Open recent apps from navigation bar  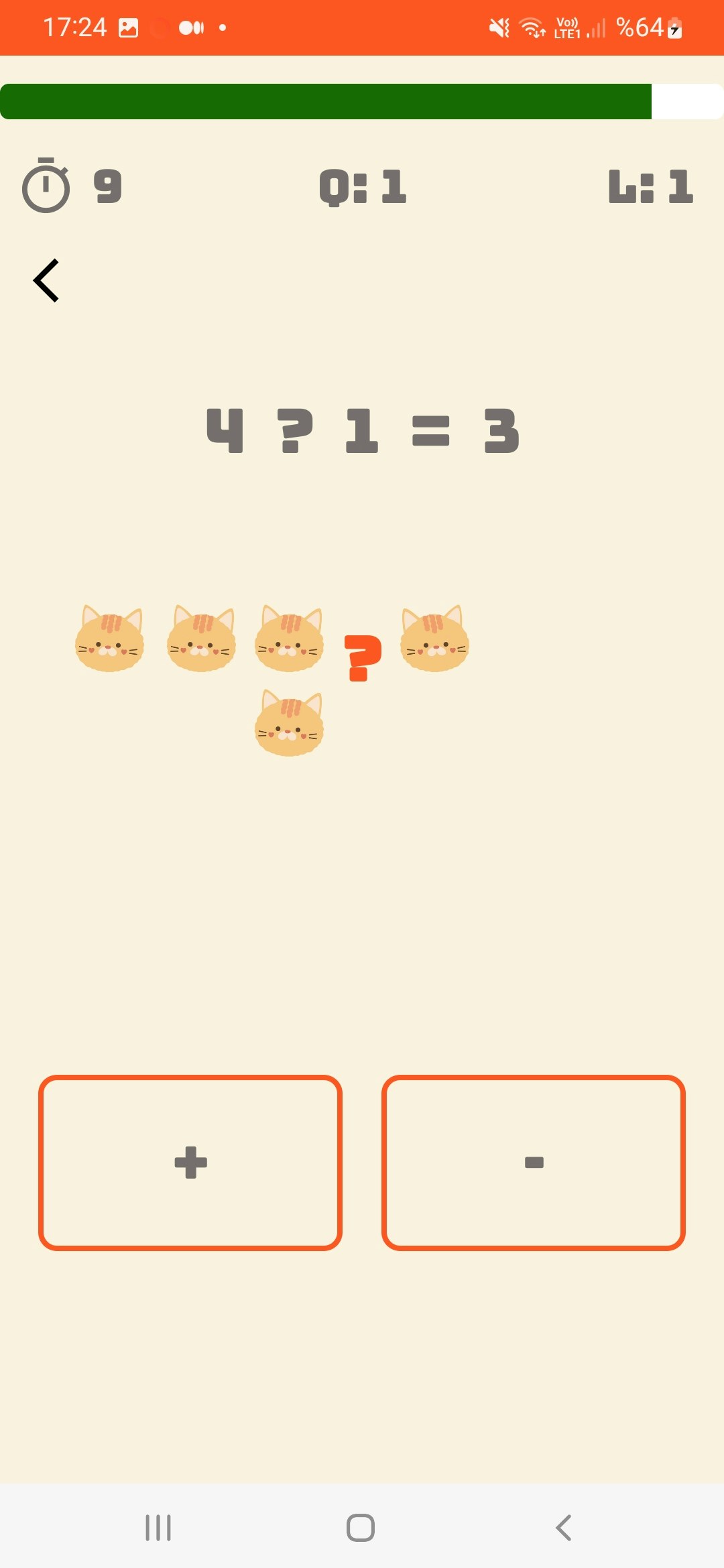(158, 1528)
